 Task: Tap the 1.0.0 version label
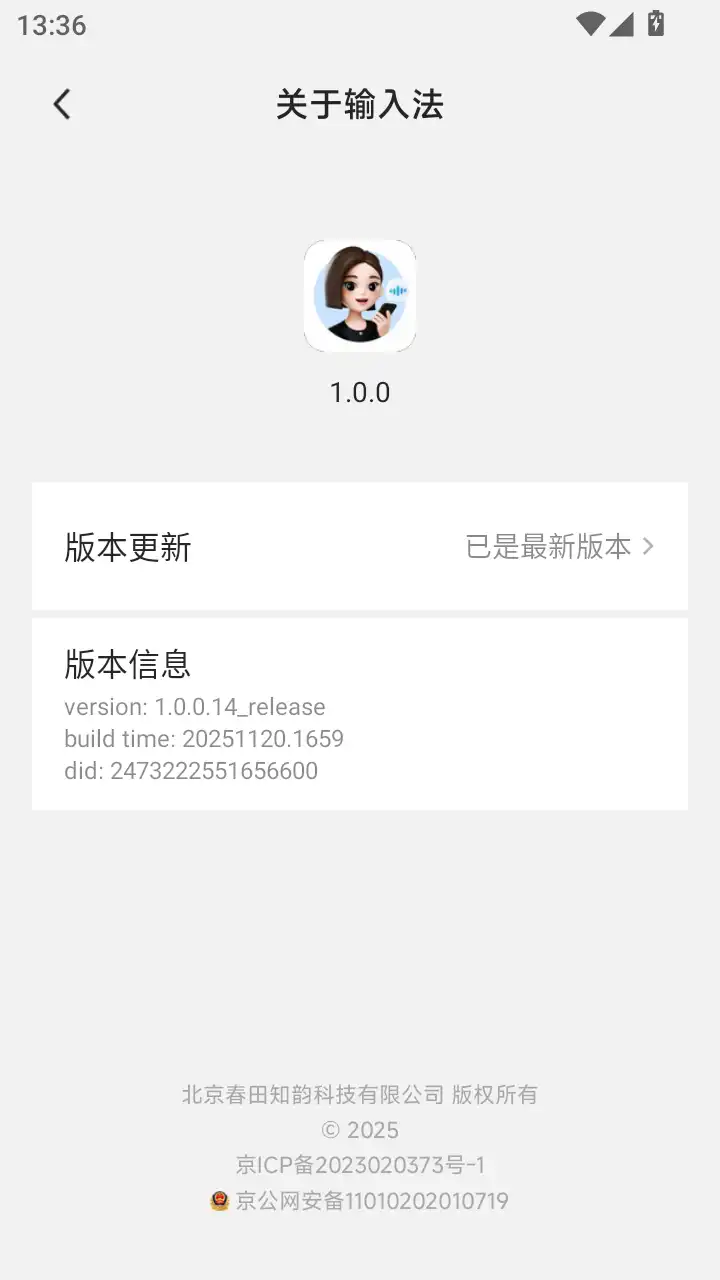coord(360,393)
